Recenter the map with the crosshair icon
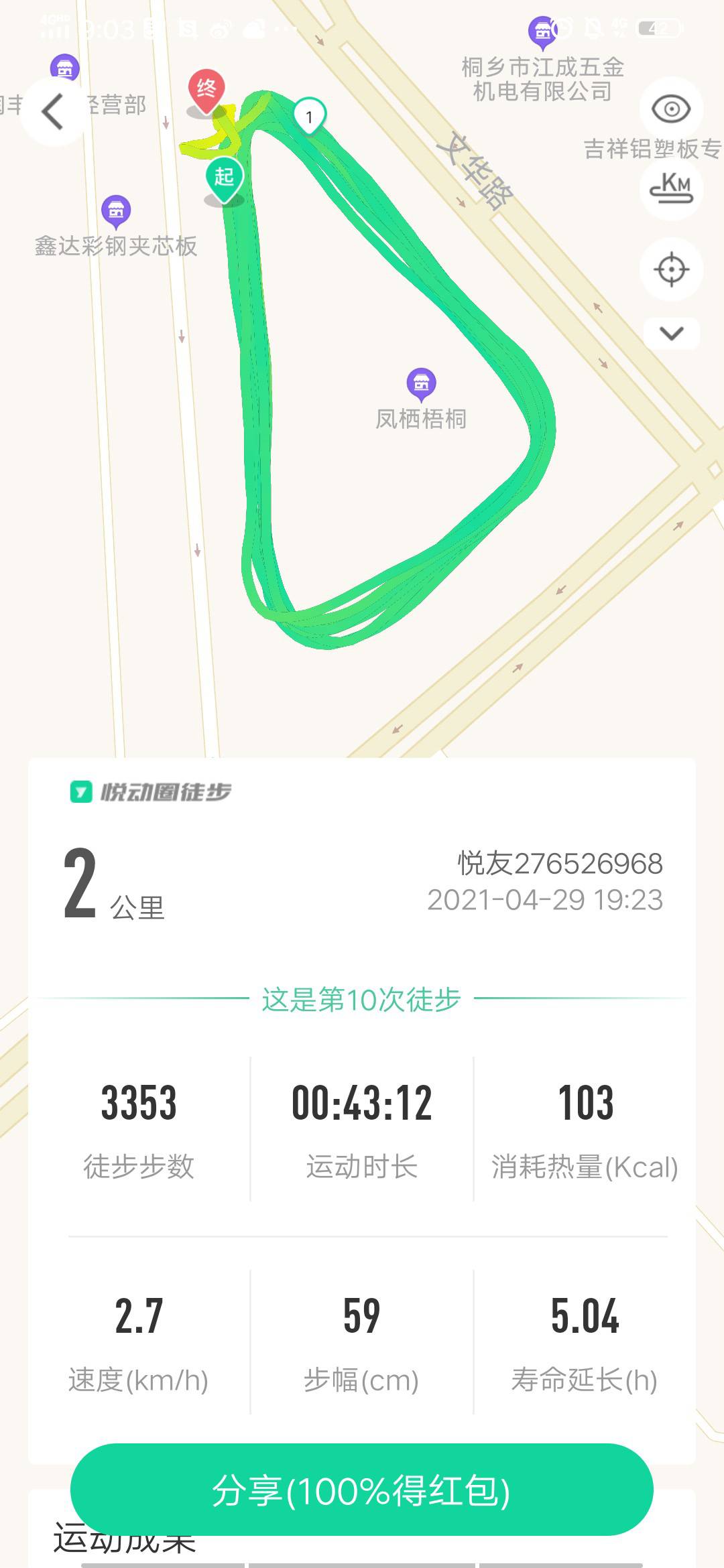This screenshot has height=1568, width=724. pyautogui.click(x=671, y=269)
